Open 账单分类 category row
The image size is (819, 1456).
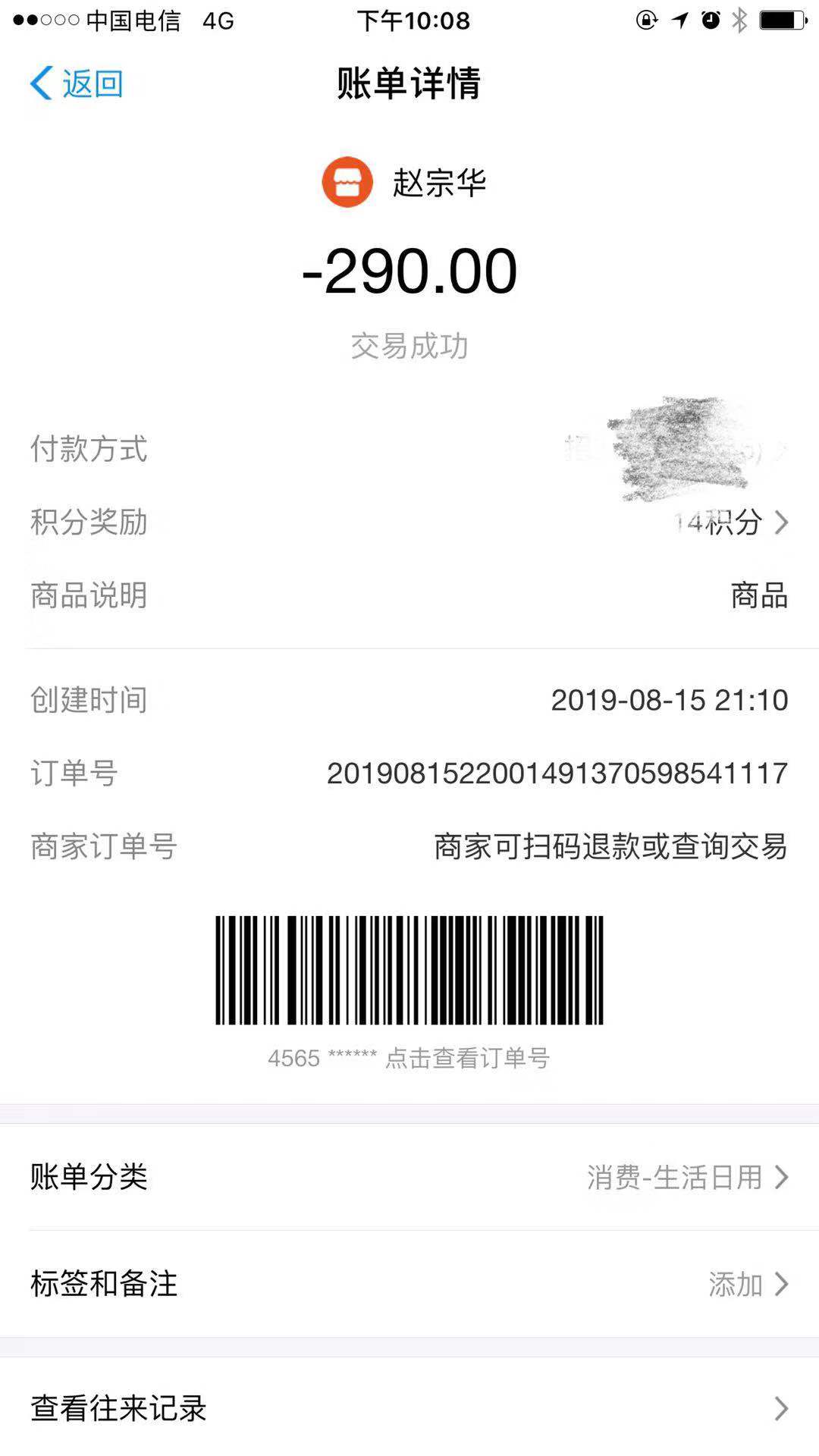point(409,1177)
